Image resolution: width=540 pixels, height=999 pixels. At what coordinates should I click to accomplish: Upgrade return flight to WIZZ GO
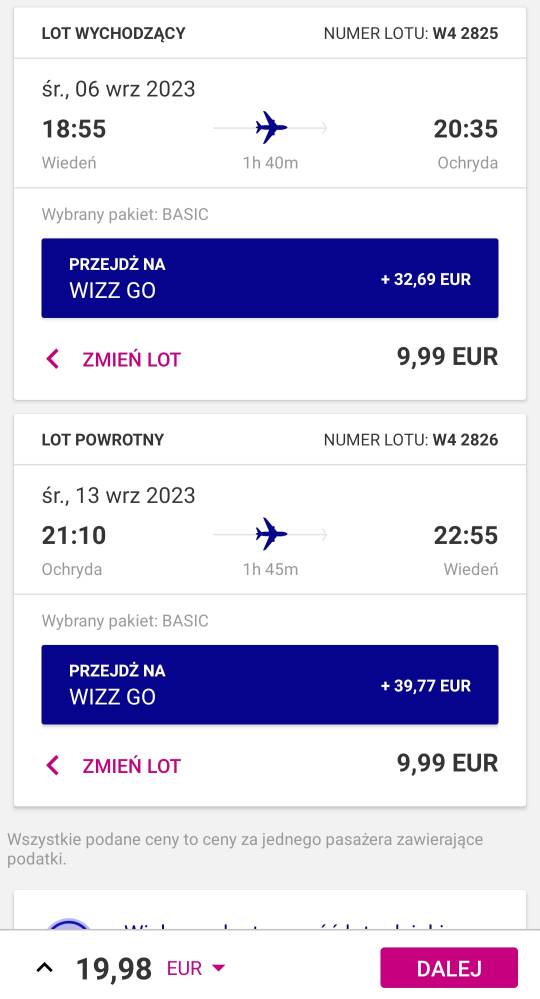coord(269,684)
